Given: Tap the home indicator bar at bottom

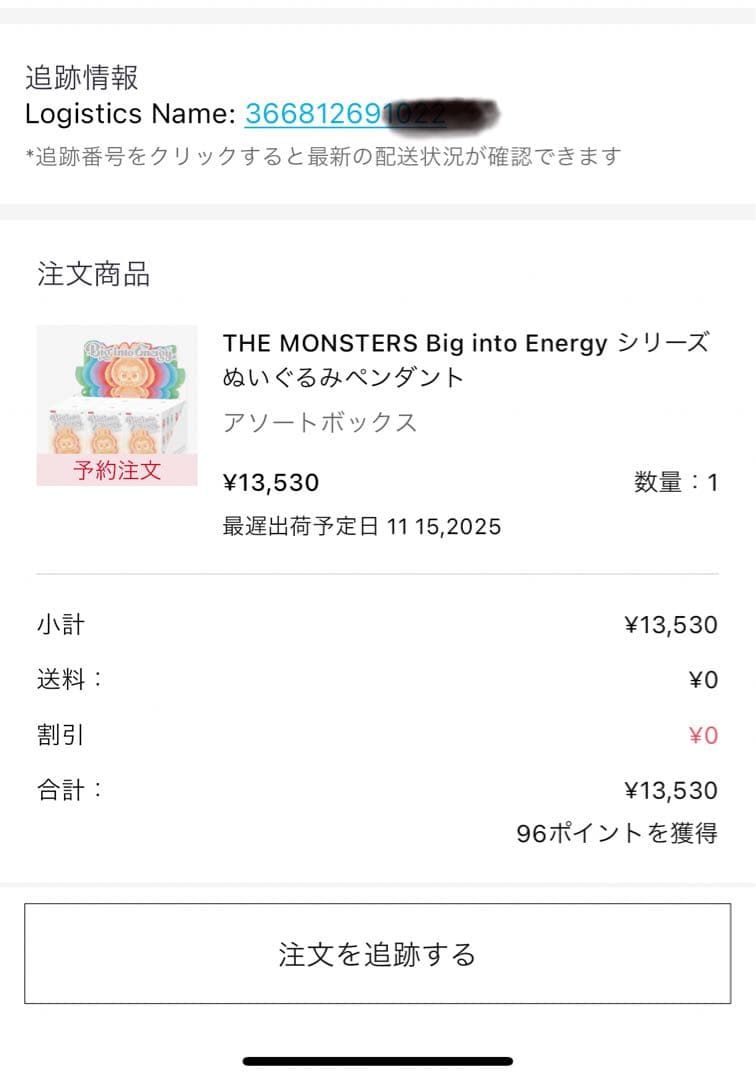Looking at the screenshot, I should [378, 1063].
